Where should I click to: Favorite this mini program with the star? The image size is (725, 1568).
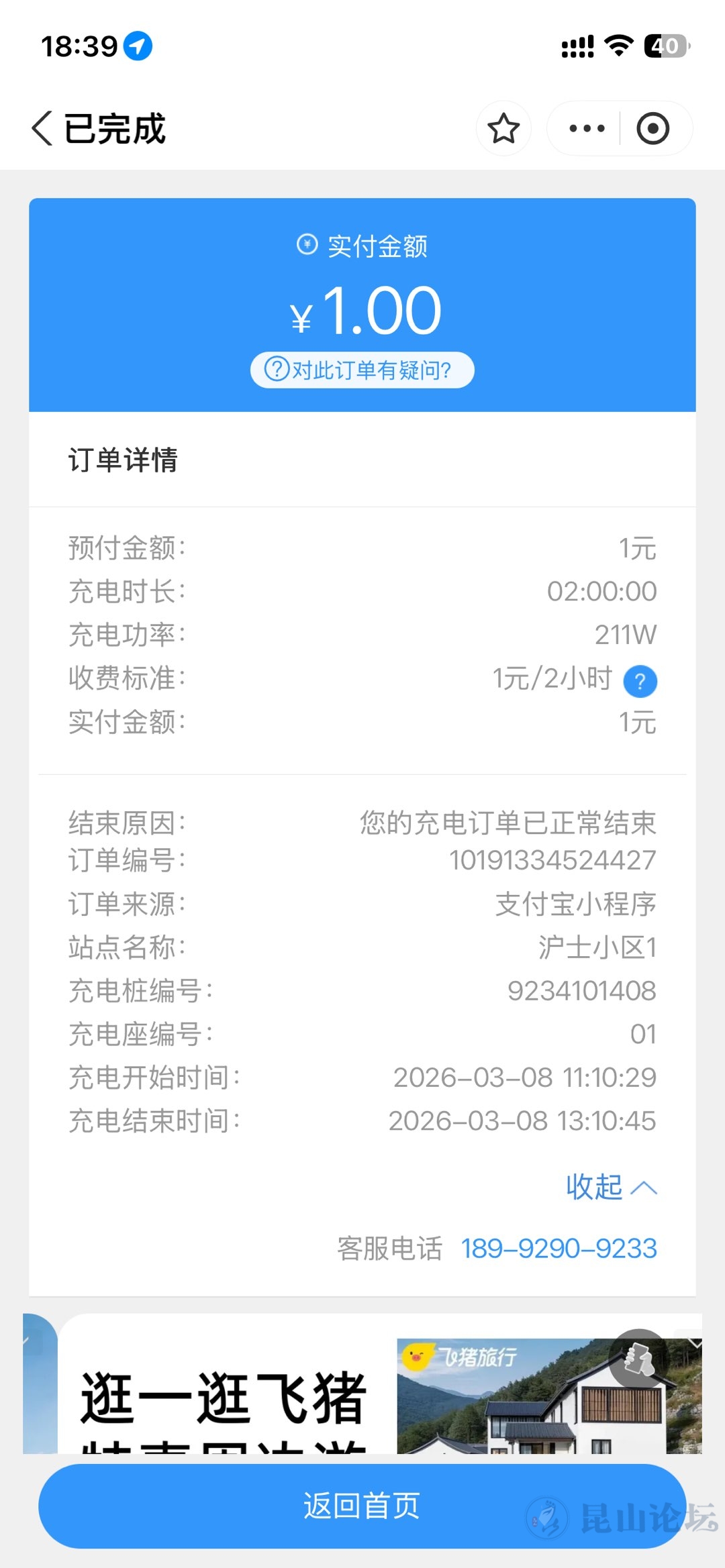[x=503, y=128]
